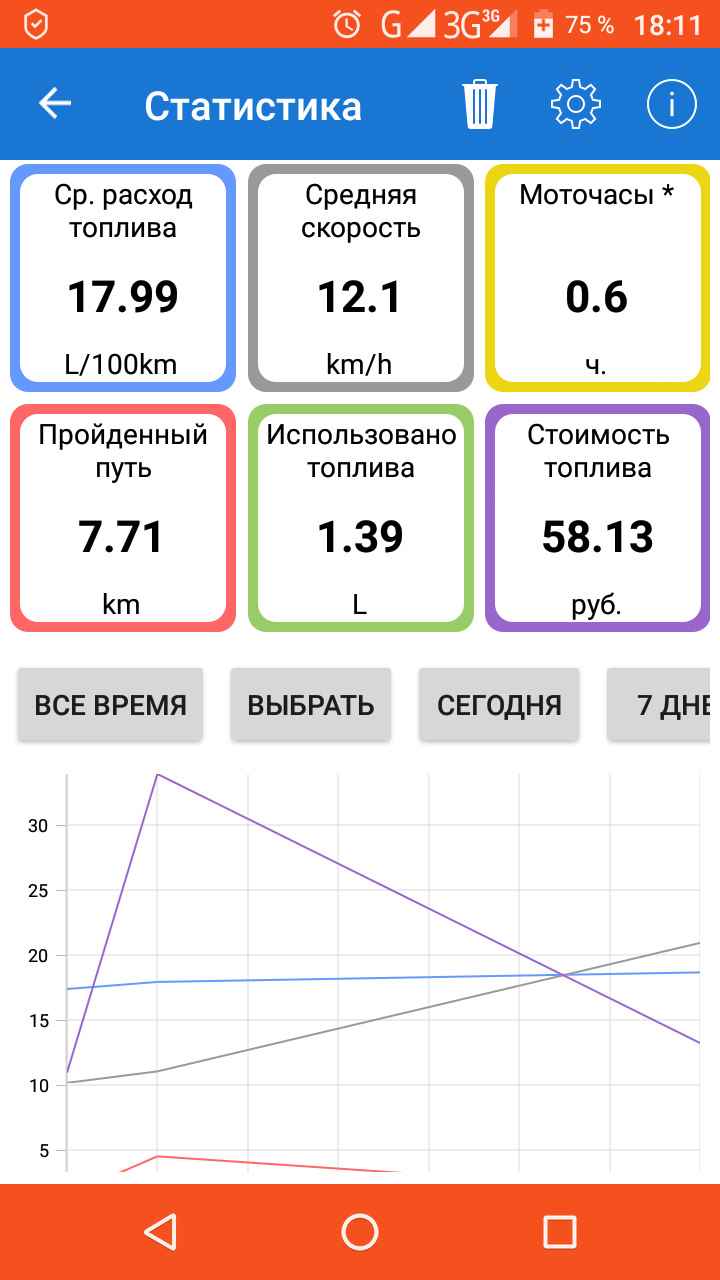720x1280 pixels.
Task: Open the Использовано топлива card
Action: click(x=360, y=516)
